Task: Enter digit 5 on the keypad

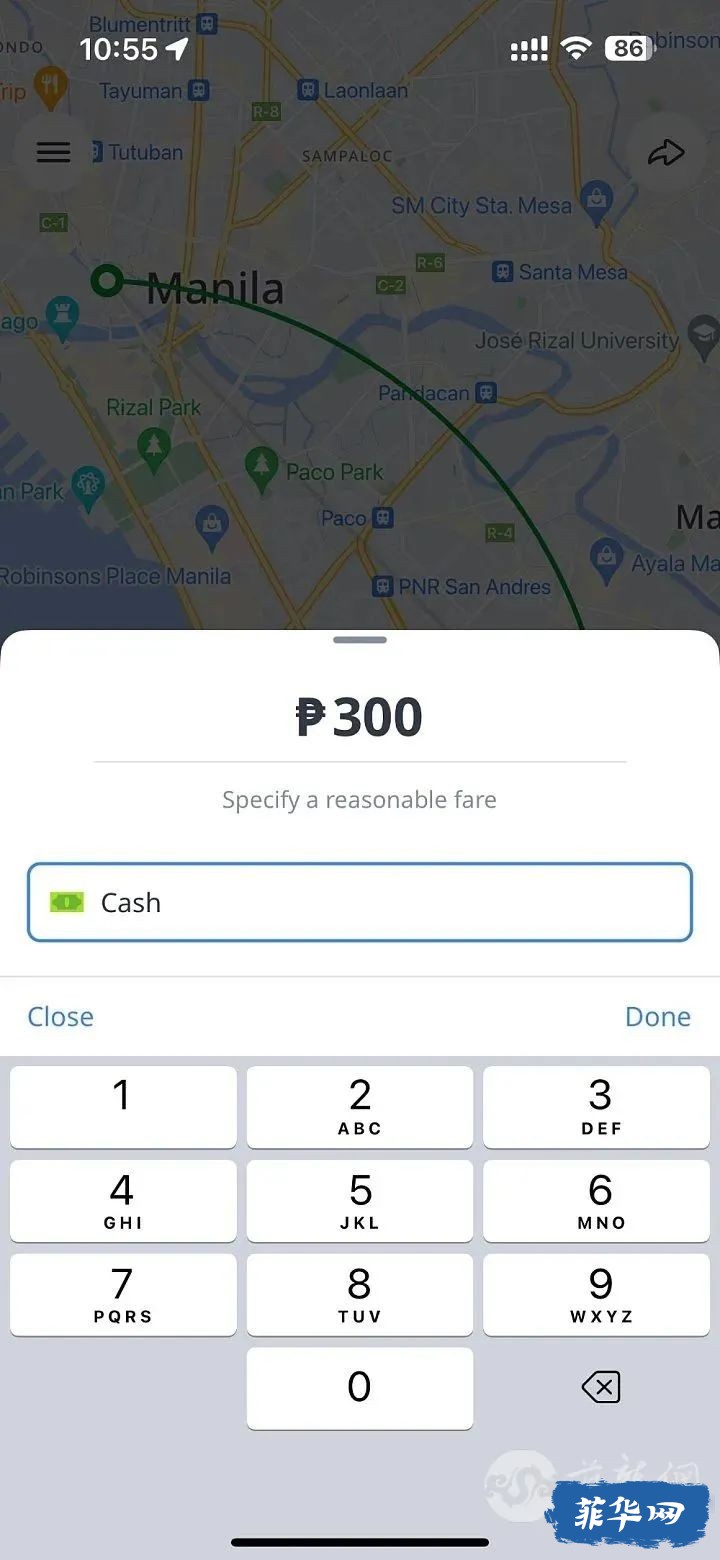Action: (360, 1201)
